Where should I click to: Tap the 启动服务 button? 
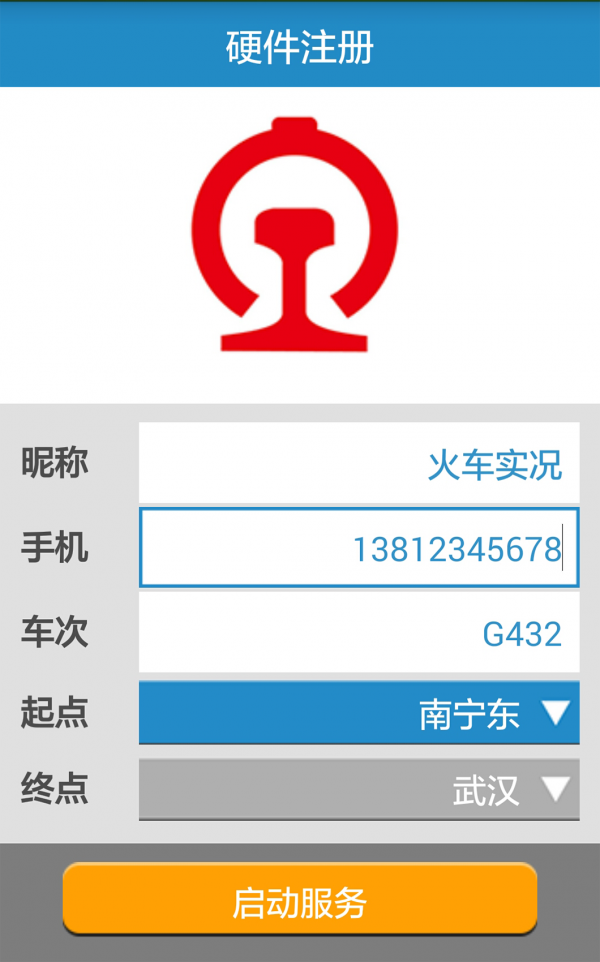[300, 900]
